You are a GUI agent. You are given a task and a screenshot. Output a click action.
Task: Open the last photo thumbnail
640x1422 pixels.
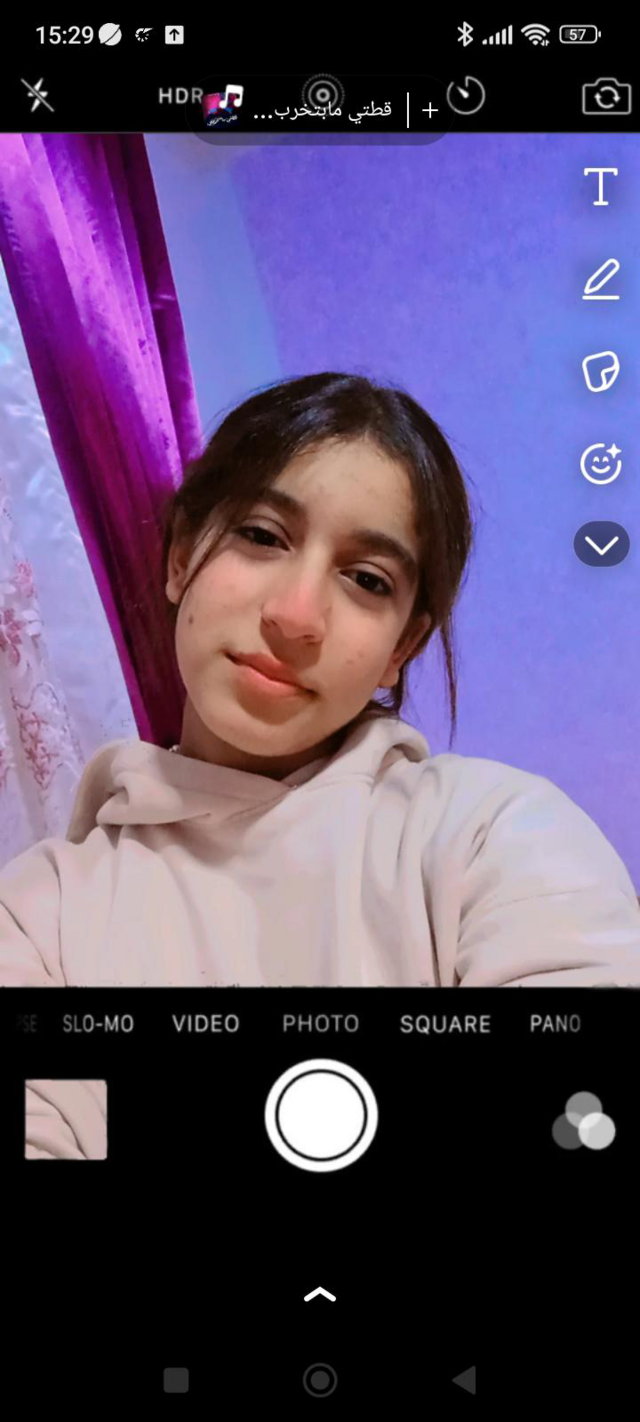pos(66,1119)
